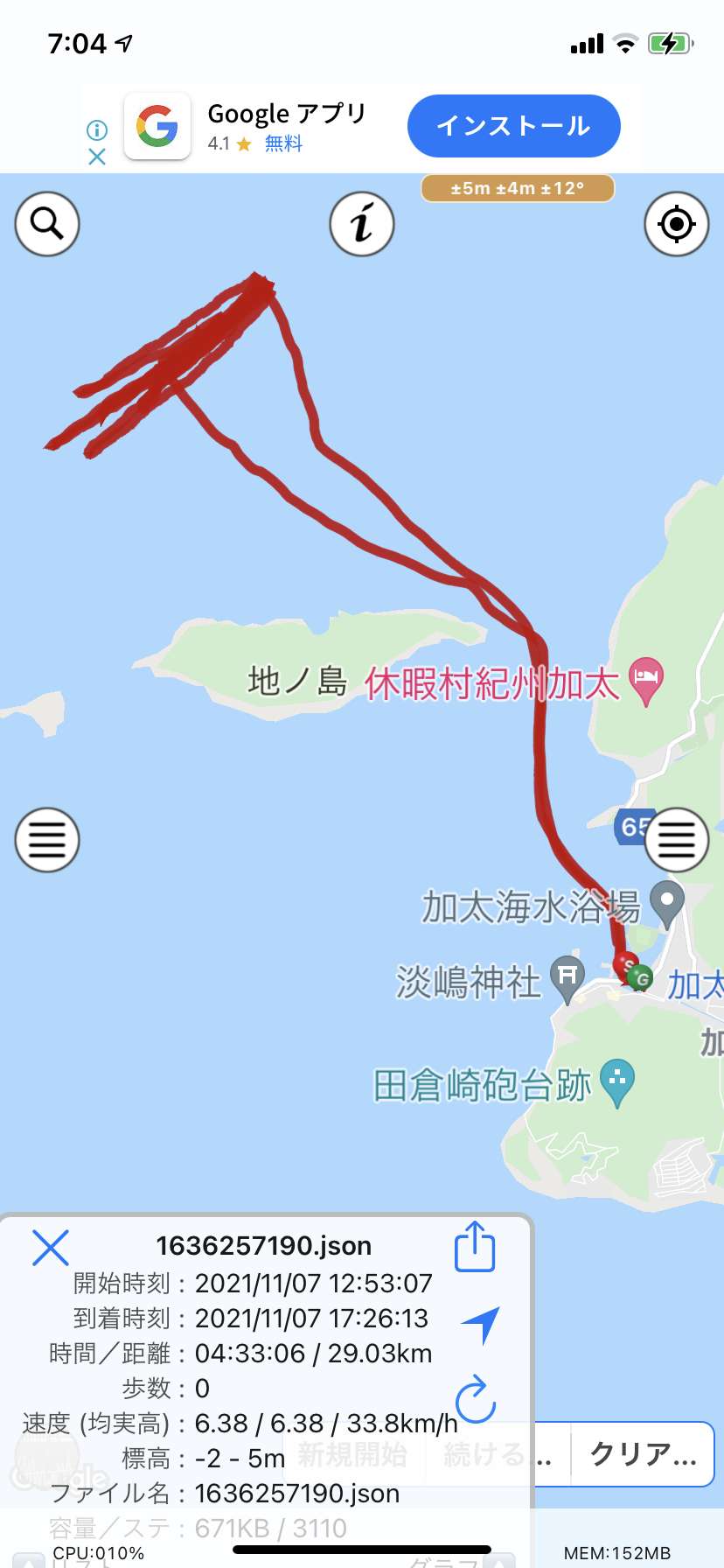Tap the GPS accuracy badge

(x=518, y=188)
